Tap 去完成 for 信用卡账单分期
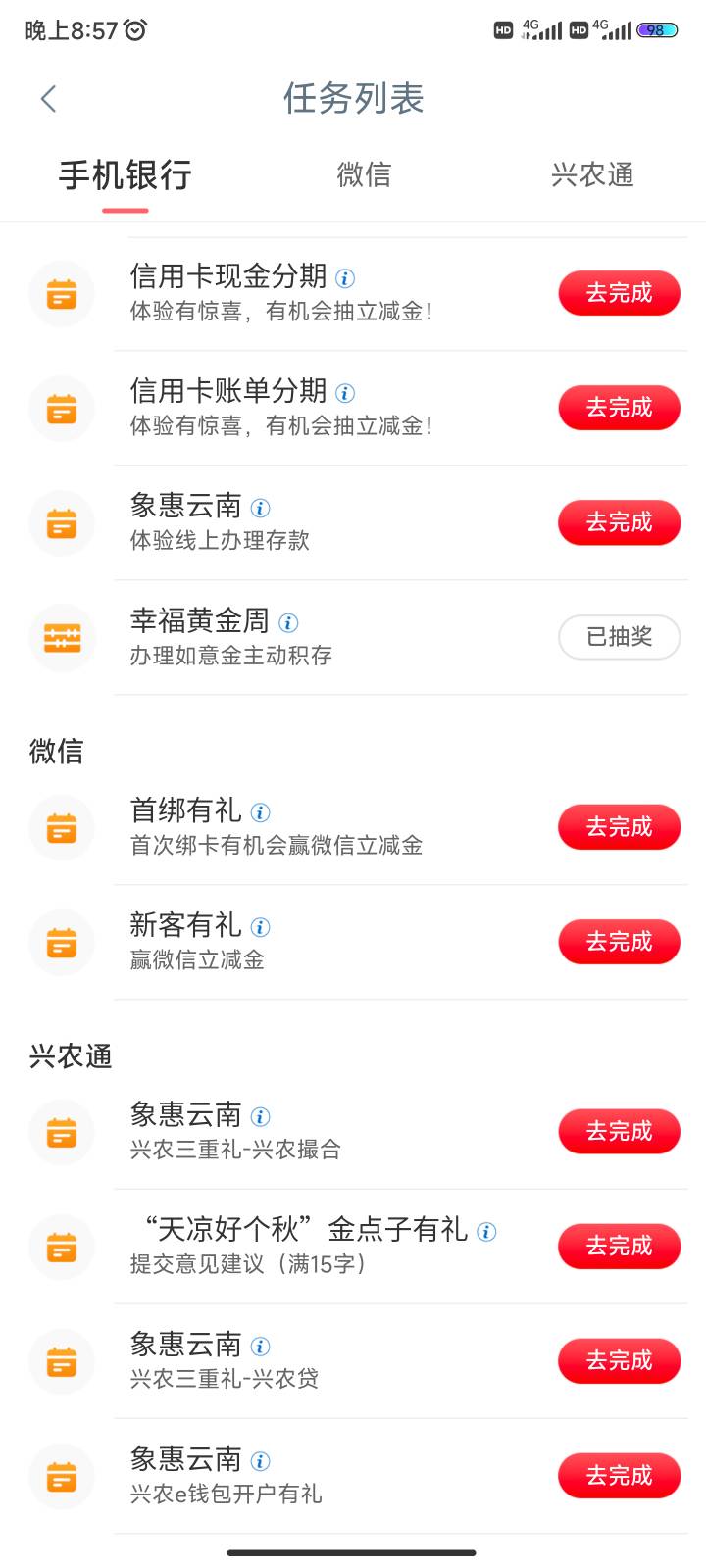The height and width of the screenshot is (1568, 706). 619,408
